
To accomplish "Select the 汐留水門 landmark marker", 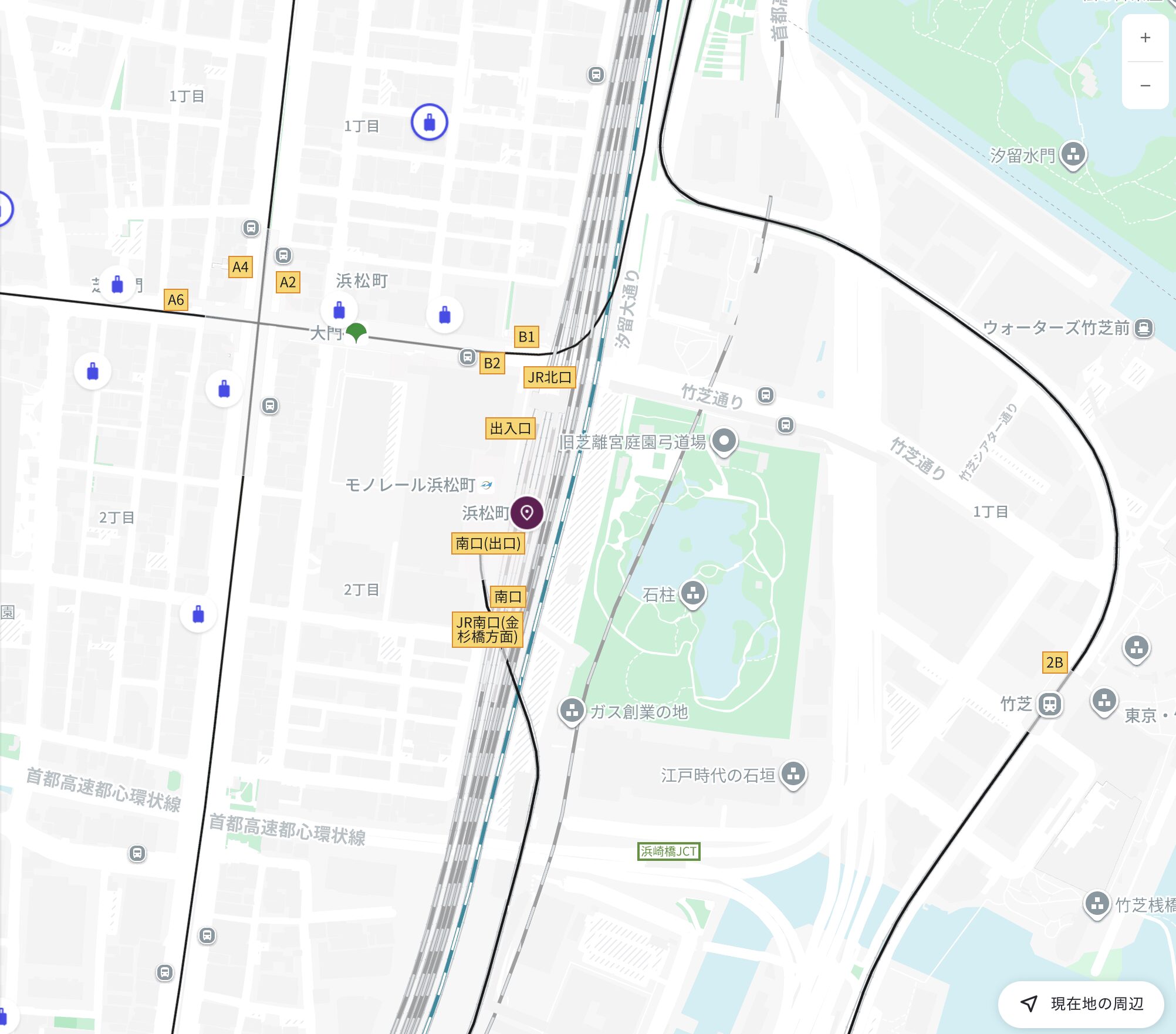I will click(x=1073, y=155).
